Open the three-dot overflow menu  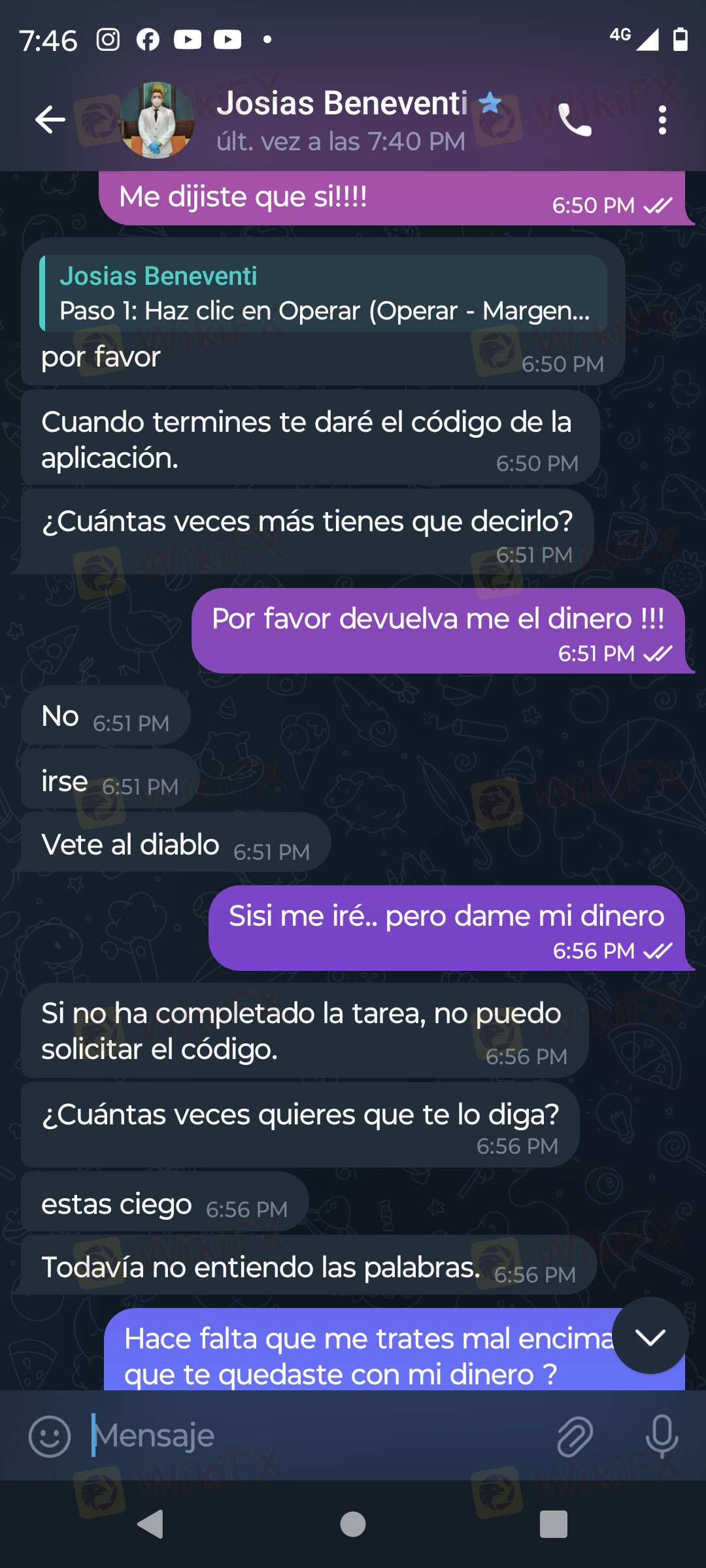coord(662,120)
